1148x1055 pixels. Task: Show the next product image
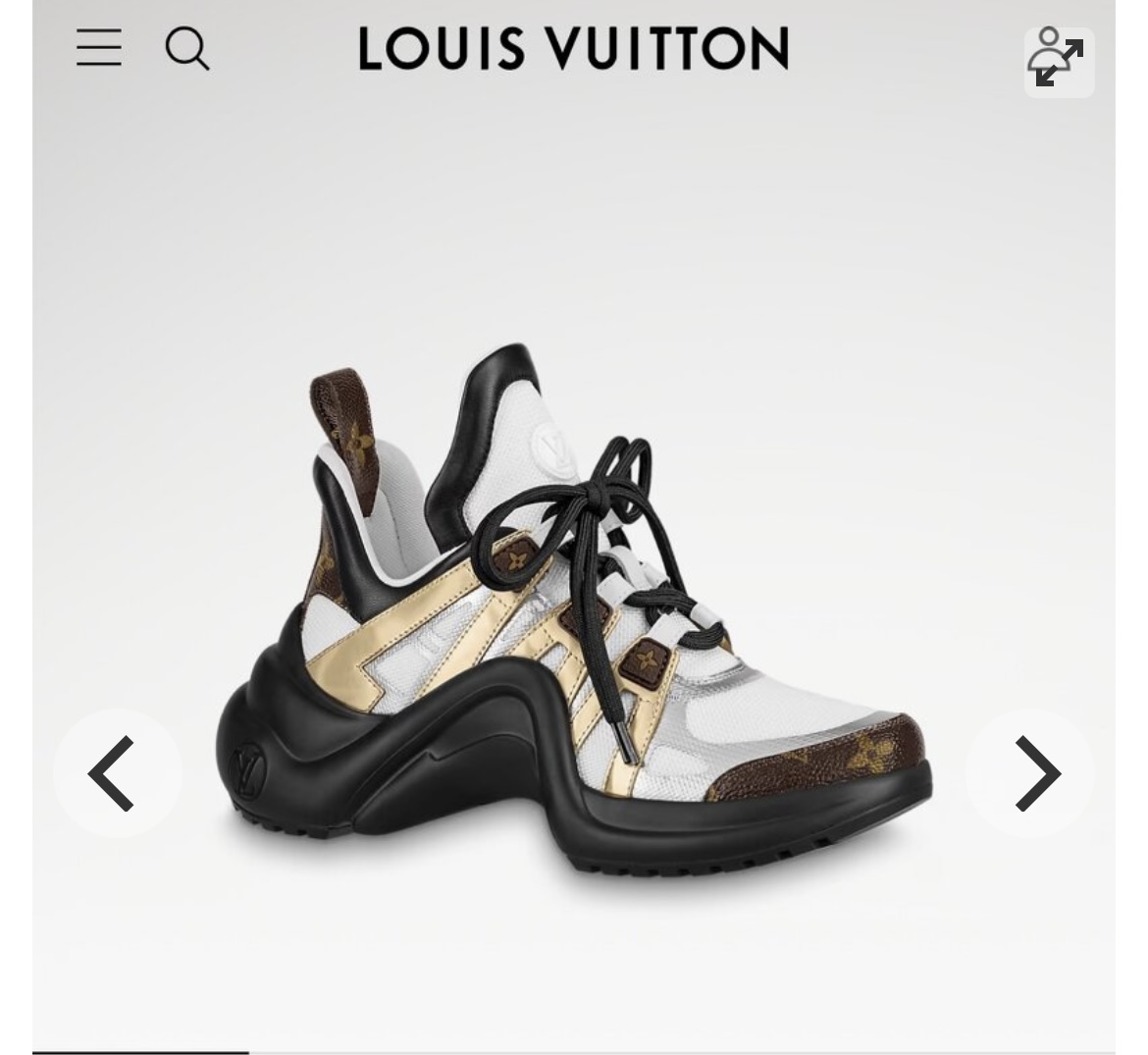(1032, 773)
